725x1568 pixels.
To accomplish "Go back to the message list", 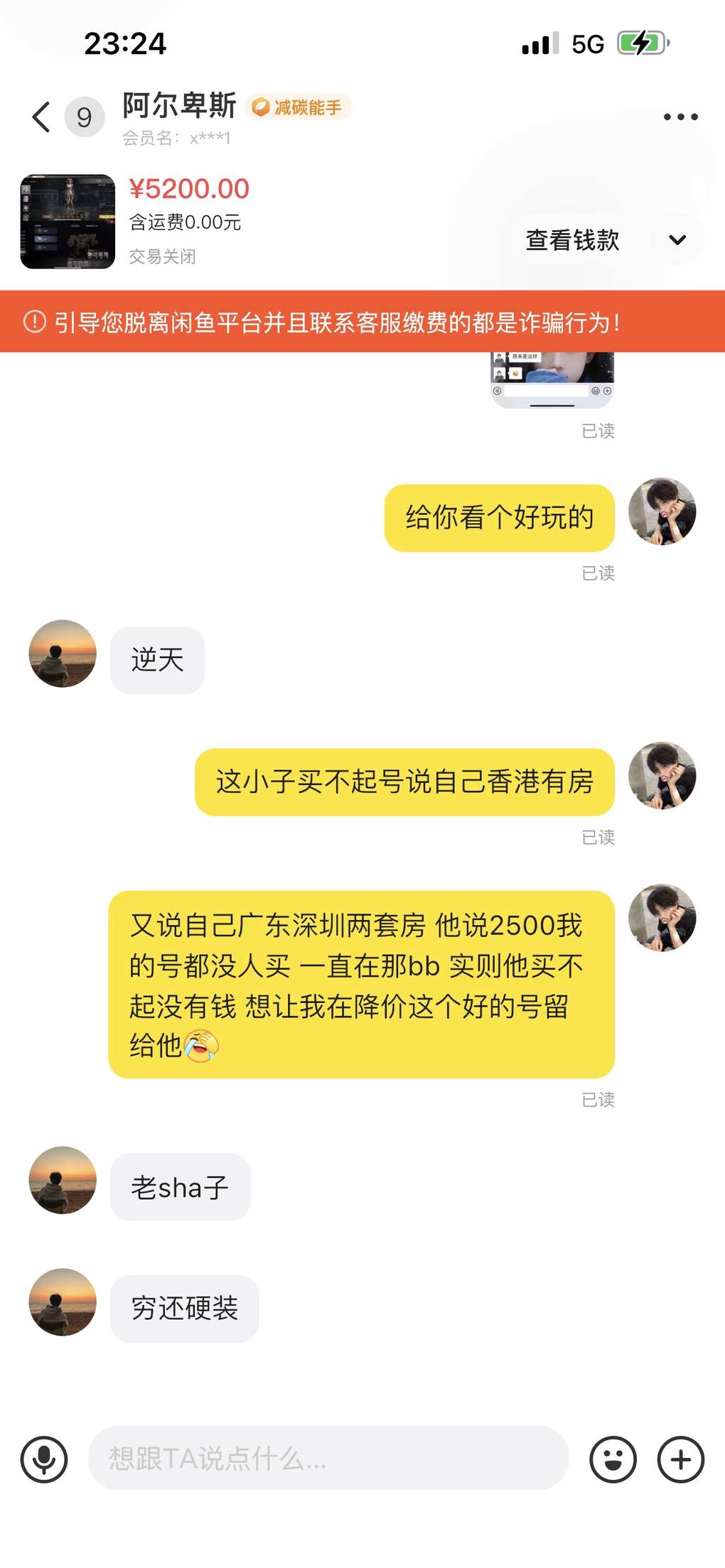I will pyautogui.click(x=41, y=117).
